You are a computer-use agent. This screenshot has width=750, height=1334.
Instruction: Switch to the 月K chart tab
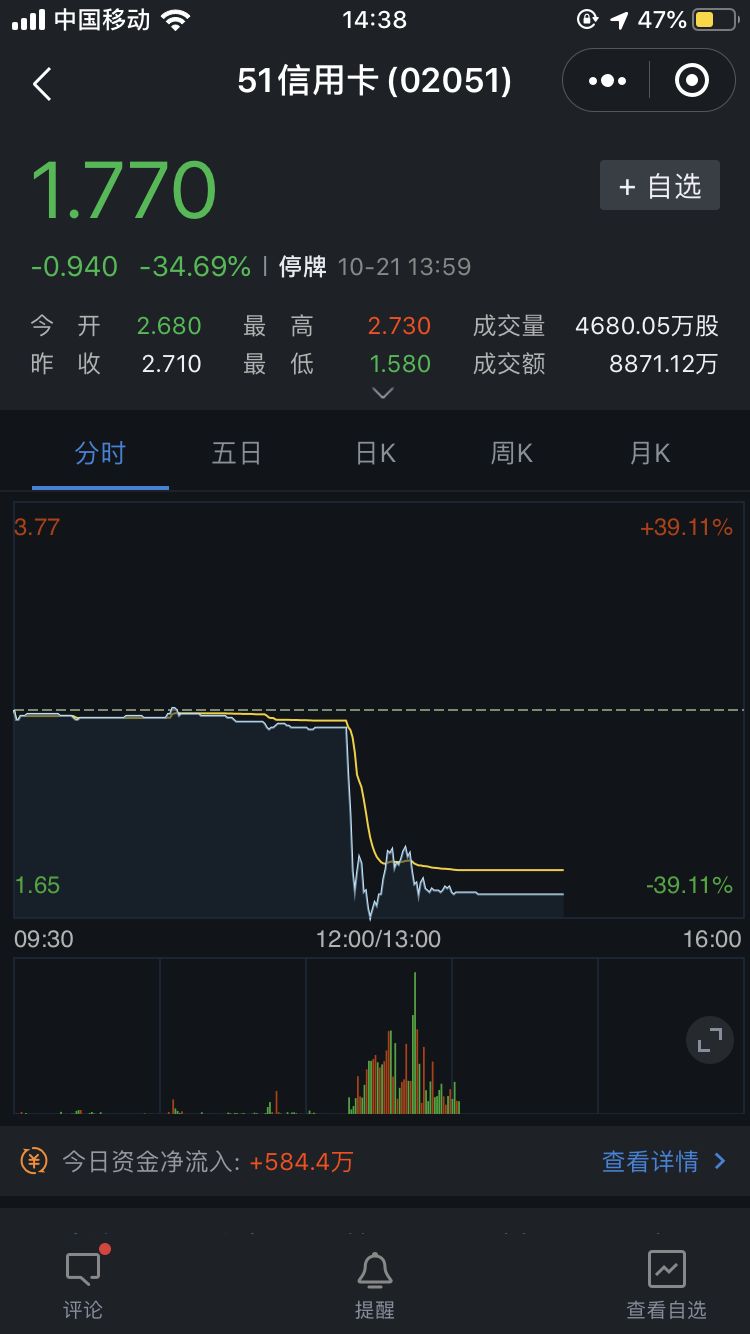point(650,453)
